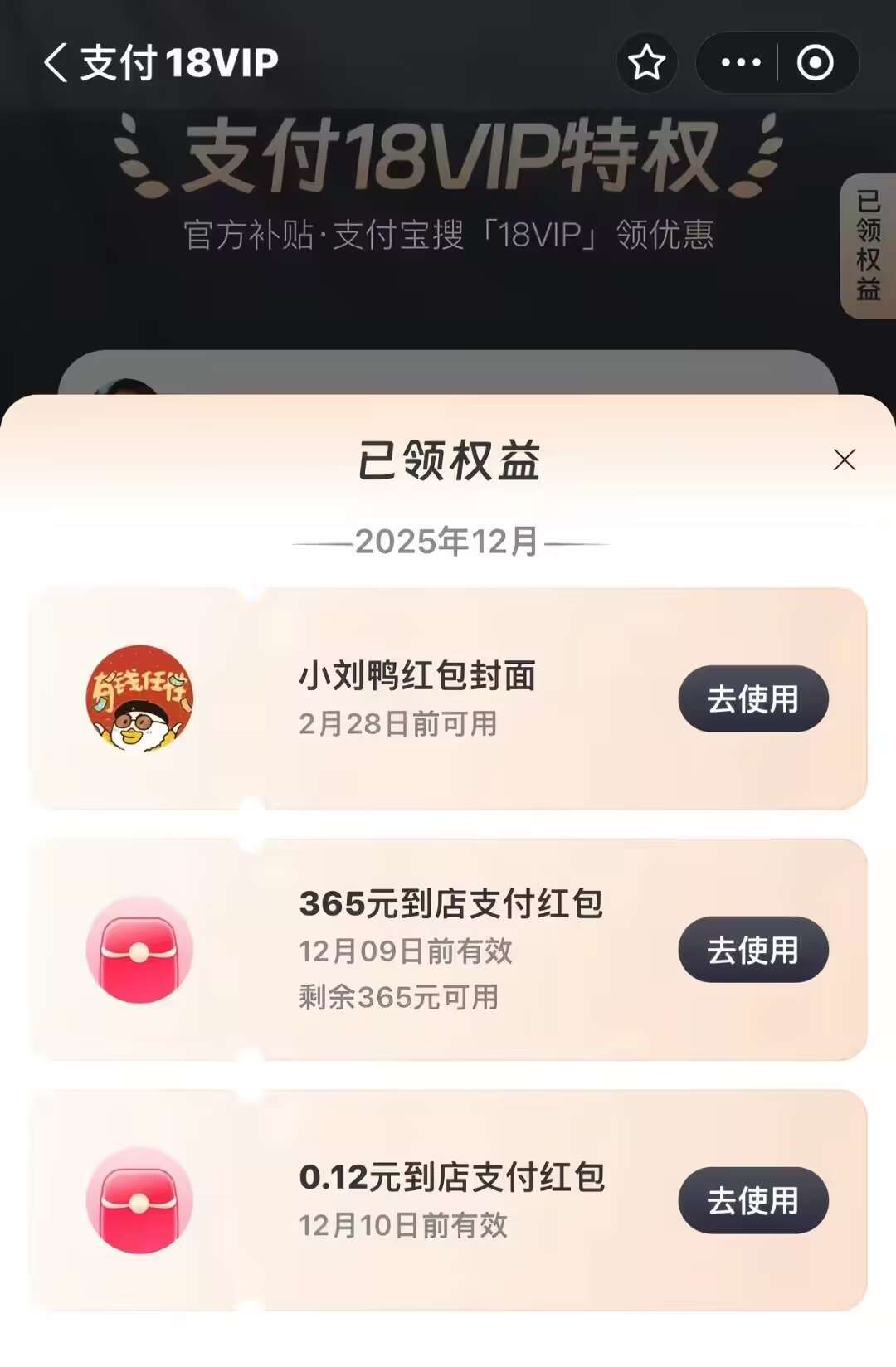Dismiss the 已领权益 popup sheet
The image size is (896, 1367).
pyautogui.click(x=844, y=460)
